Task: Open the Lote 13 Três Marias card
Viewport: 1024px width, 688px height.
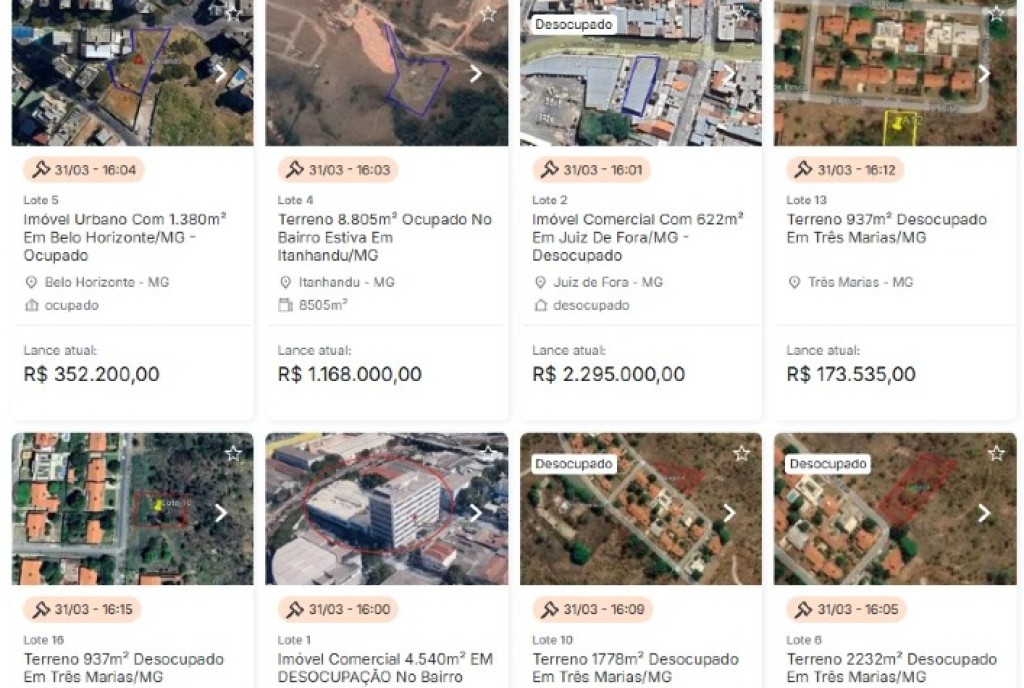Action: click(x=886, y=228)
